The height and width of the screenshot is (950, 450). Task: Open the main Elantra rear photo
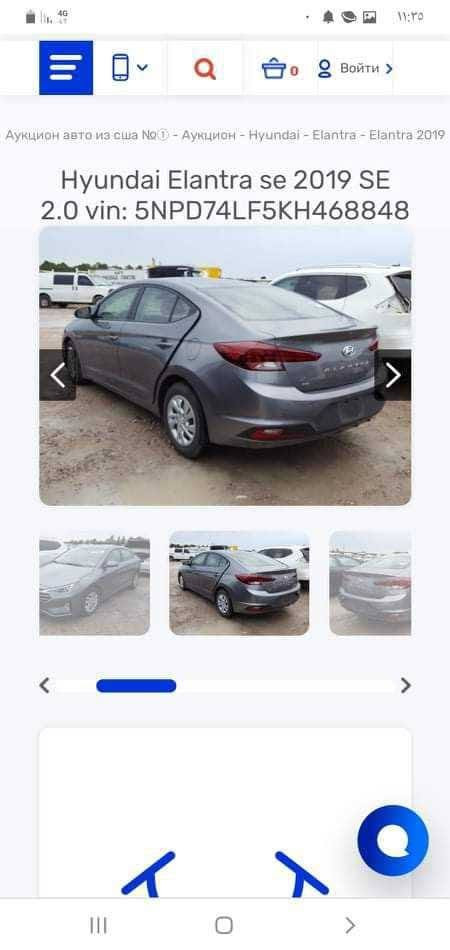pyautogui.click(x=225, y=366)
